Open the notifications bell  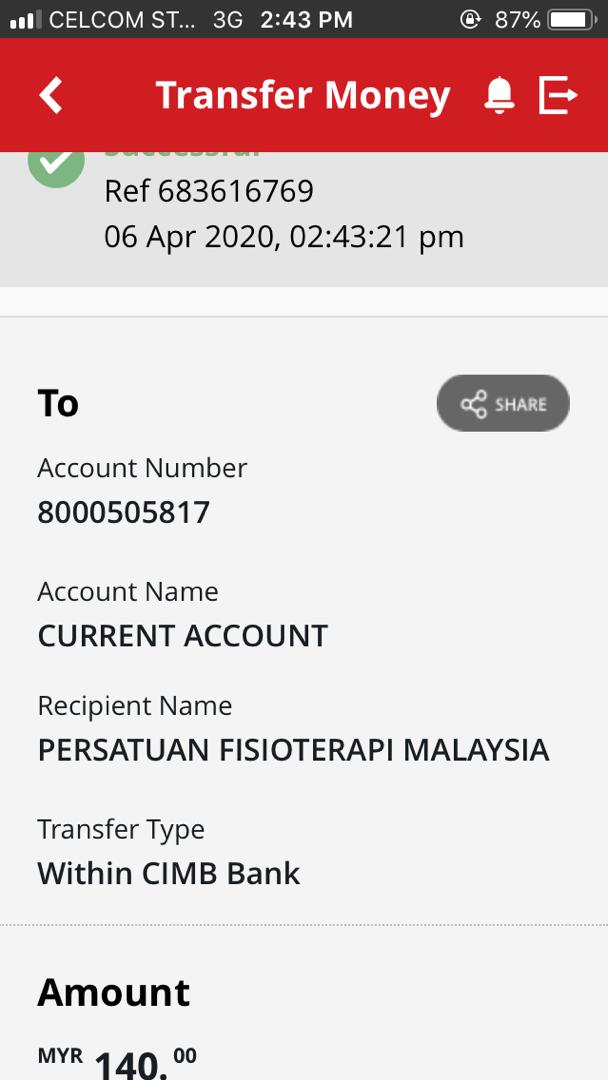pyautogui.click(x=499, y=96)
